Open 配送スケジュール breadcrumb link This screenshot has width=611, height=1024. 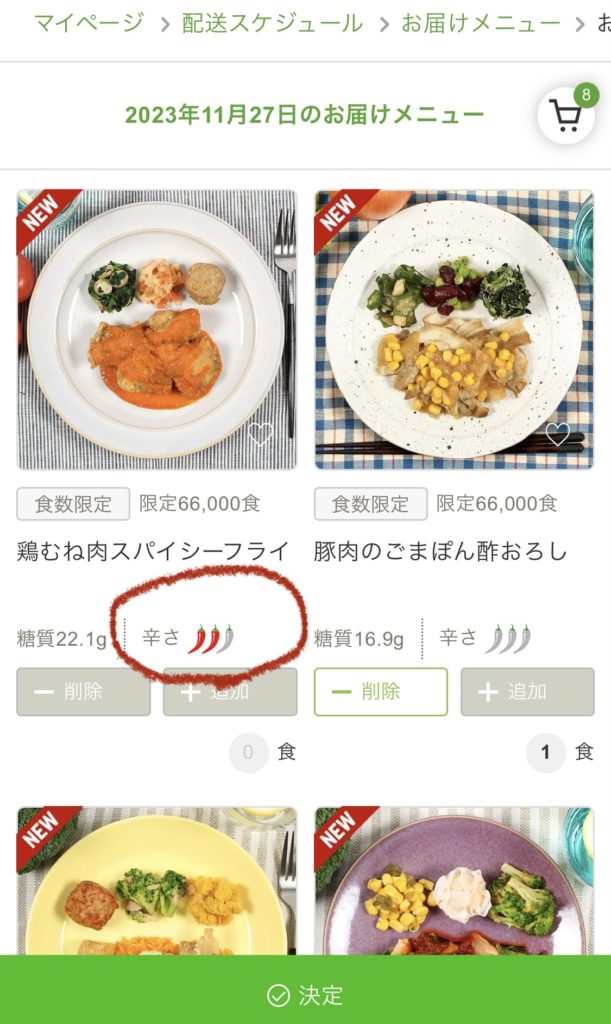[272, 23]
